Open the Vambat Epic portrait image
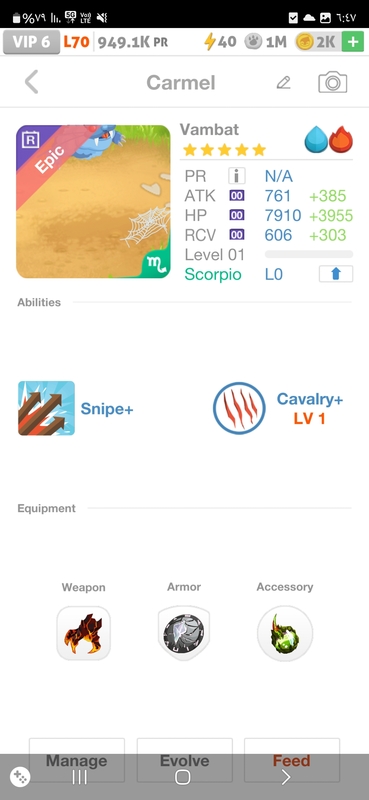This screenshot has width=369, height=800. pyautogui.click(x=93, y=202)
